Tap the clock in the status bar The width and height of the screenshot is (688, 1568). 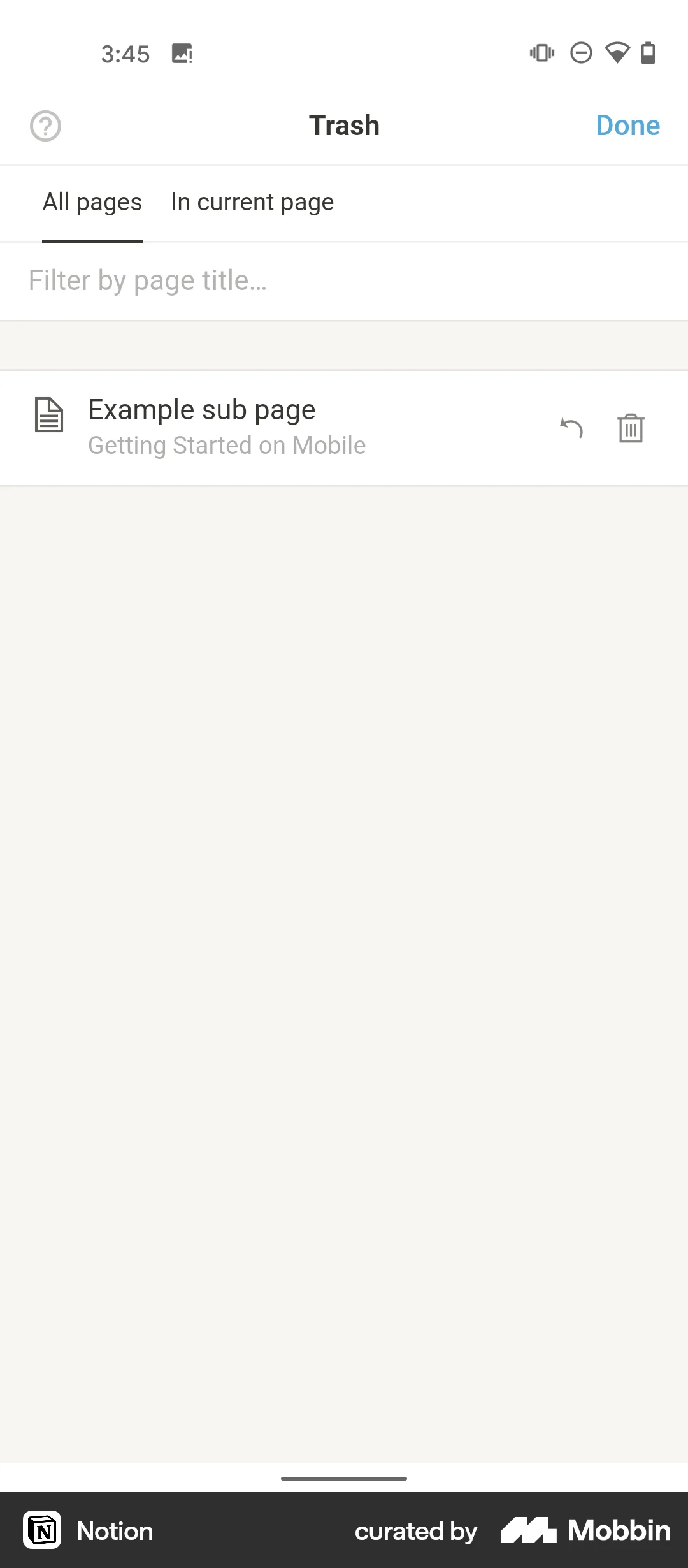coord(126,54)
